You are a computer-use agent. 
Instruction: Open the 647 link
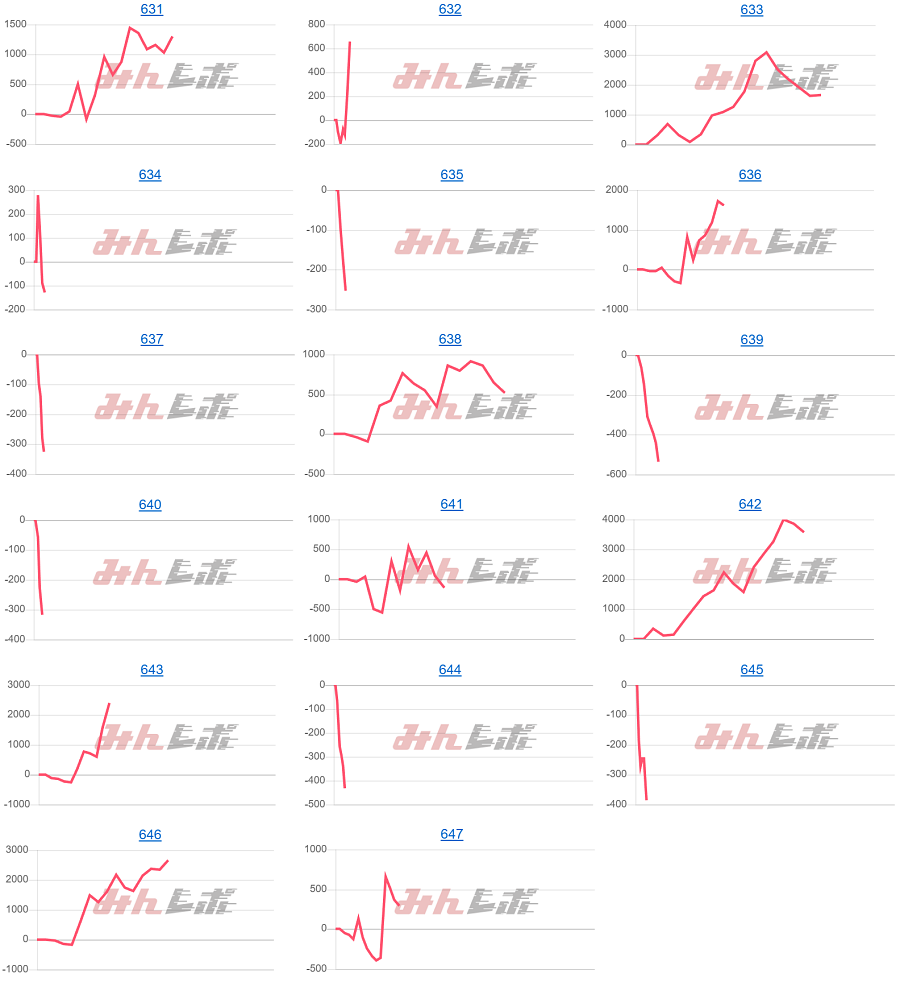[451, 835]
